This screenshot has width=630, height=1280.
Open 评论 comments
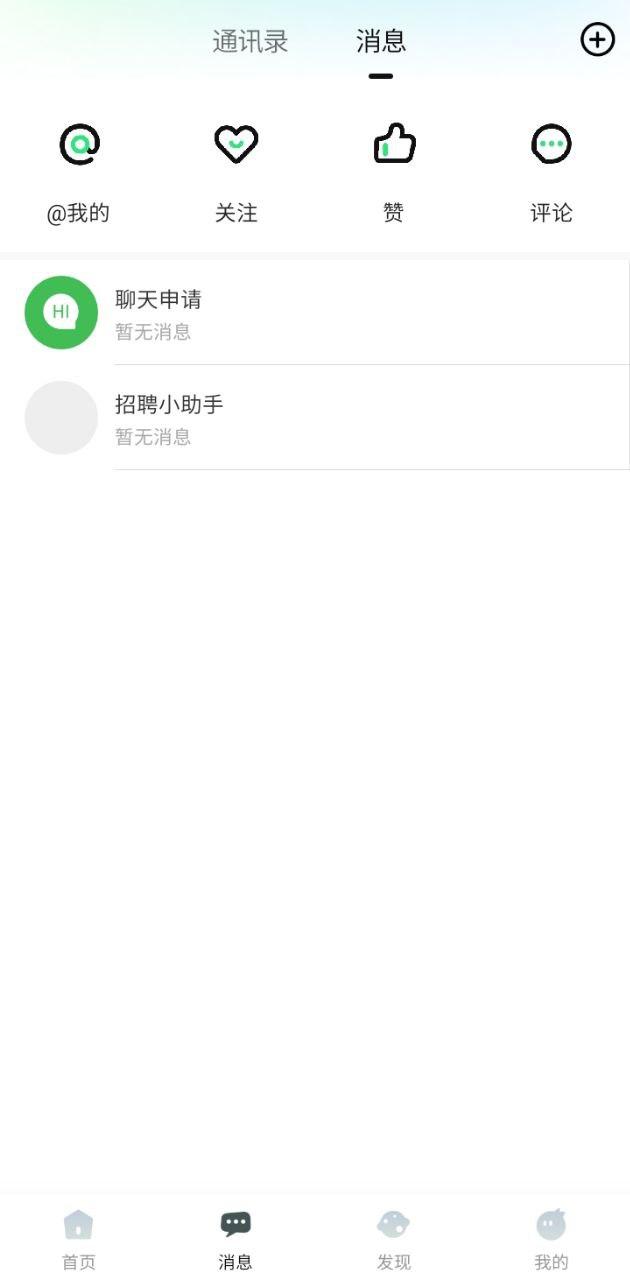(x=551, y=170)
